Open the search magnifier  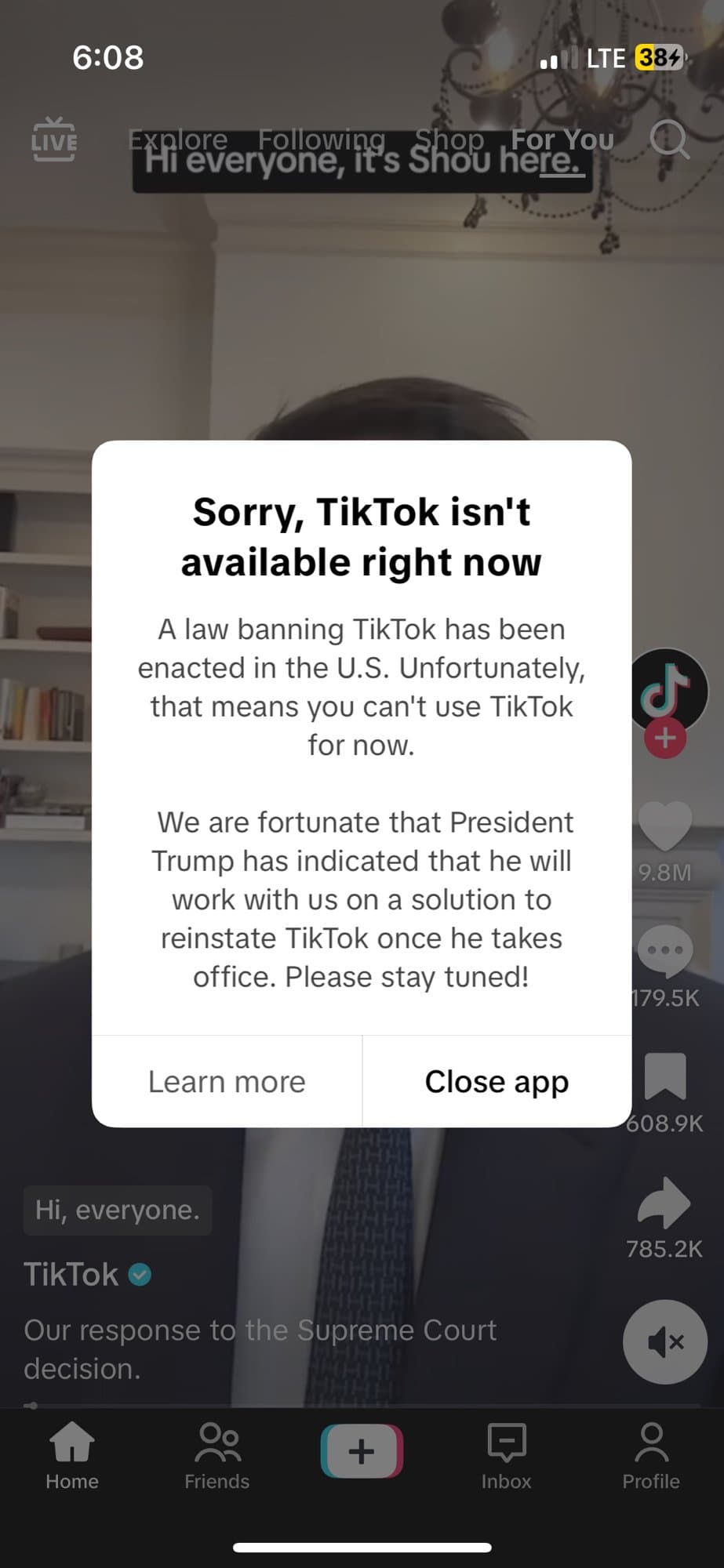pyautogui.click(x=669, y=140)
